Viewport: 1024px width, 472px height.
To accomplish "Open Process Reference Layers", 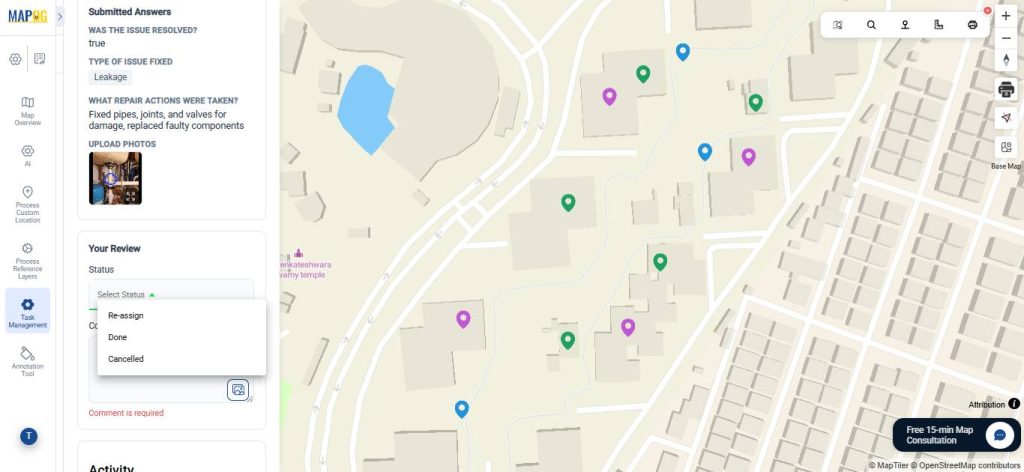I will tap(27, 260).
